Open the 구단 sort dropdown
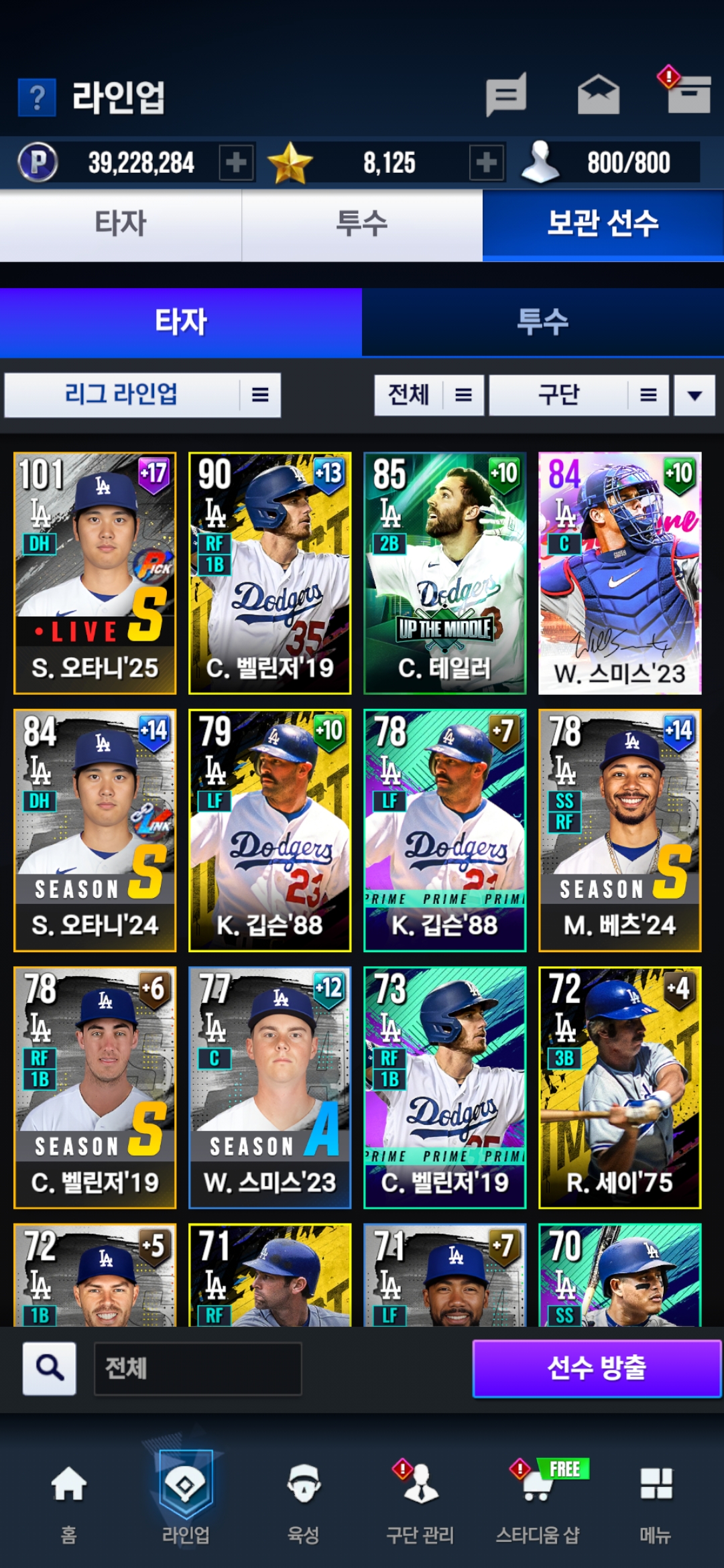Image resolution: width=724 pixels, height=1568 pixels. (x=579, y=395)
